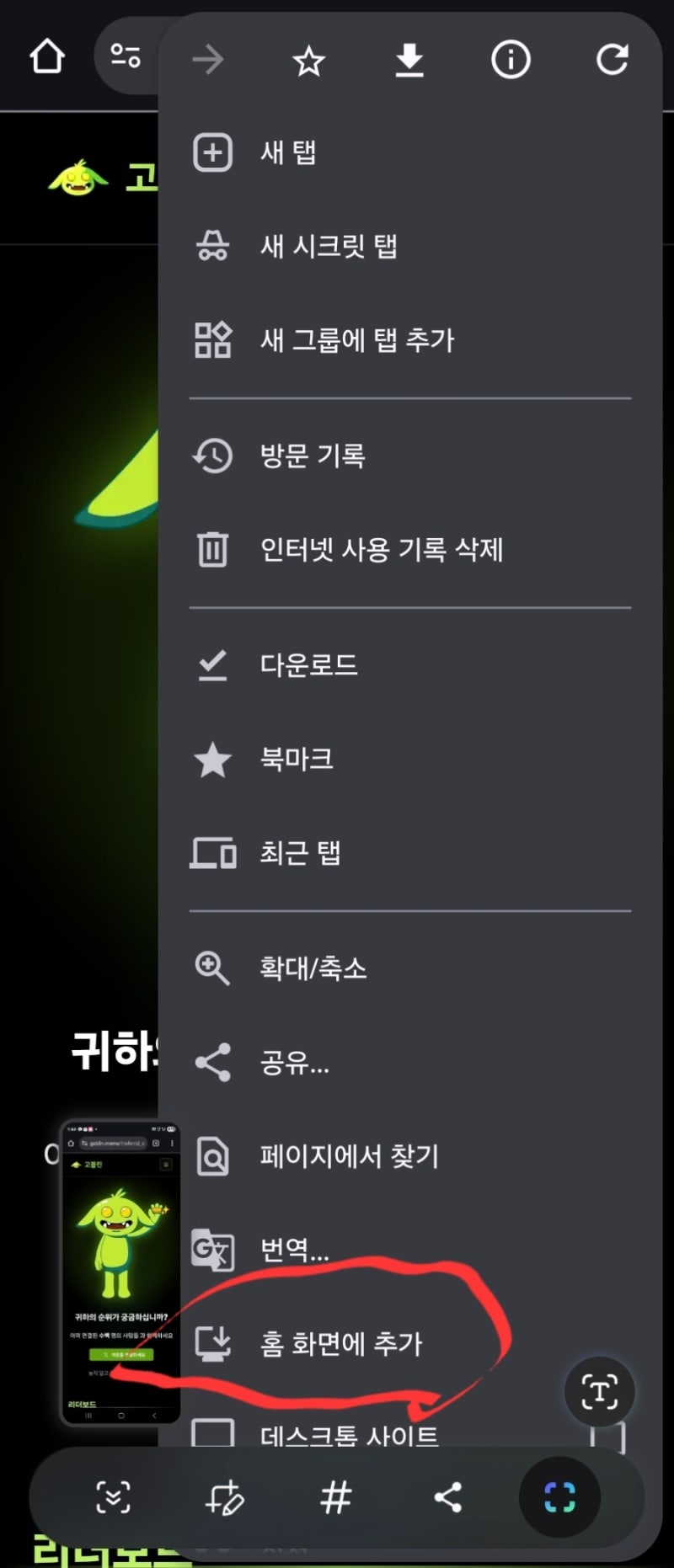
Task: Download the current page
Action: click(409, 61)
